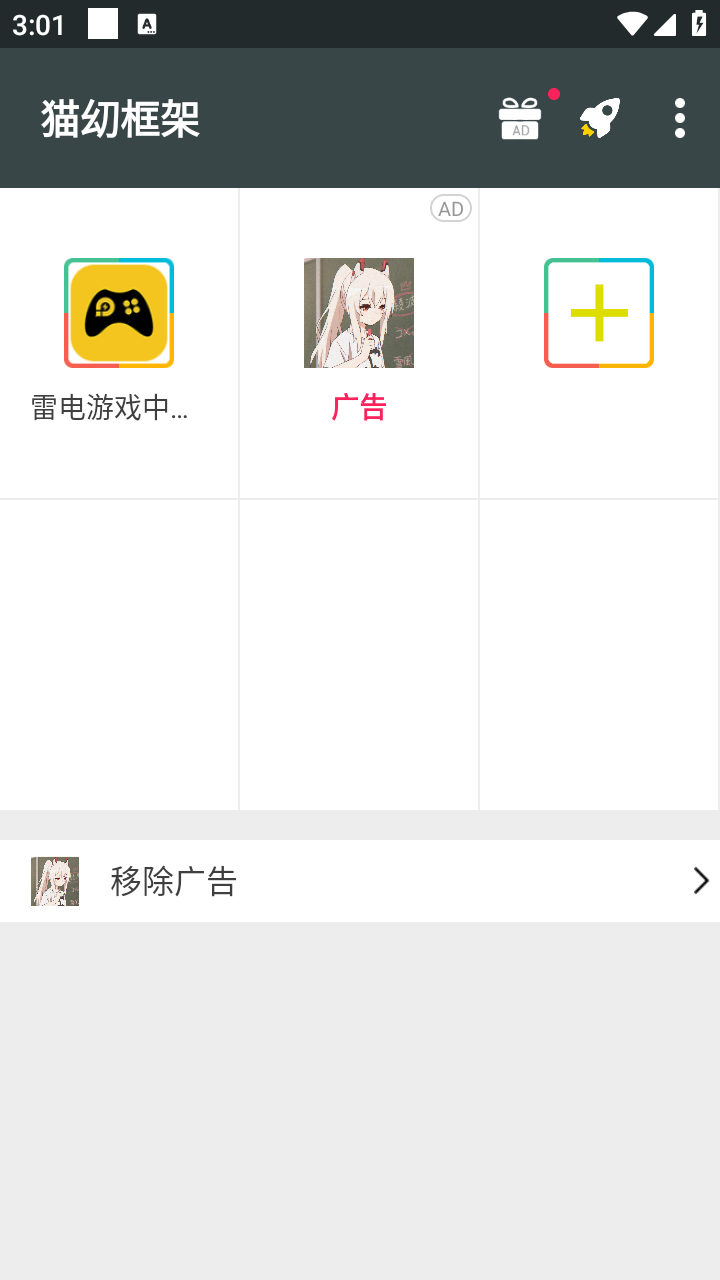Open the three-dot overflow menu
The image size is (720, 1280).
click(680, 118)
